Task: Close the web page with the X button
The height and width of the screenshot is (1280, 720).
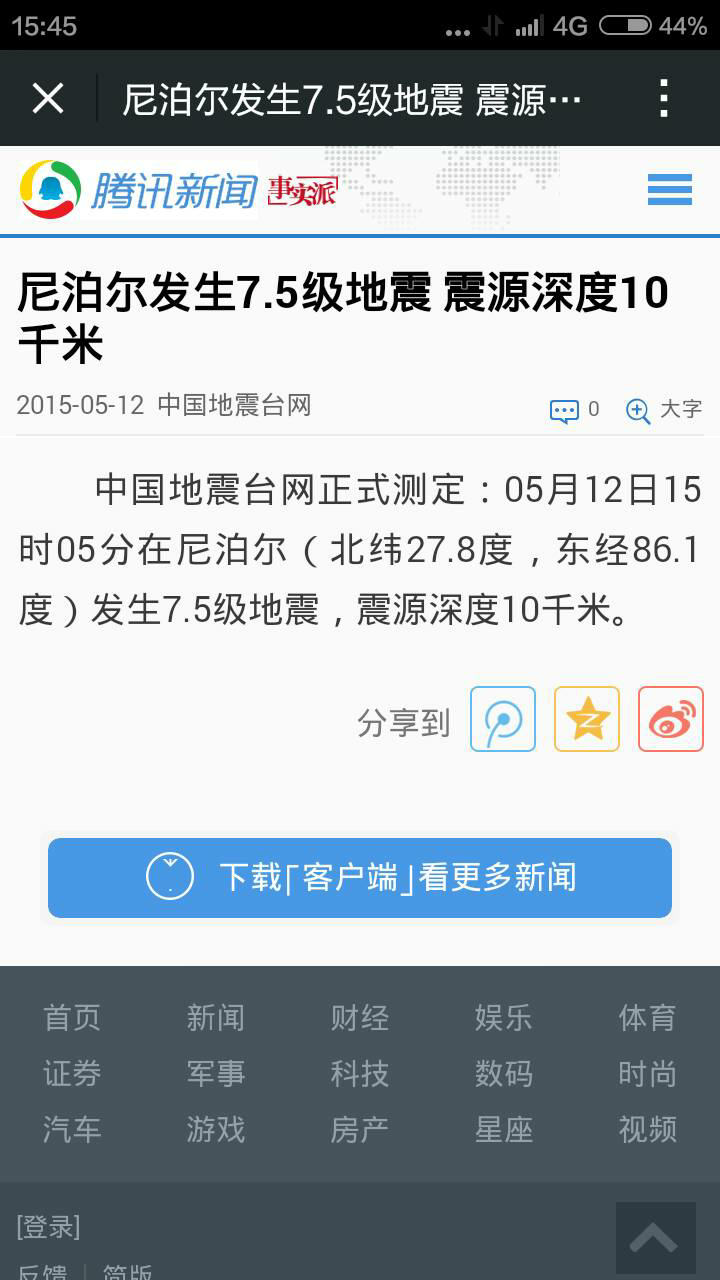Action: click(x=48, y=99)
